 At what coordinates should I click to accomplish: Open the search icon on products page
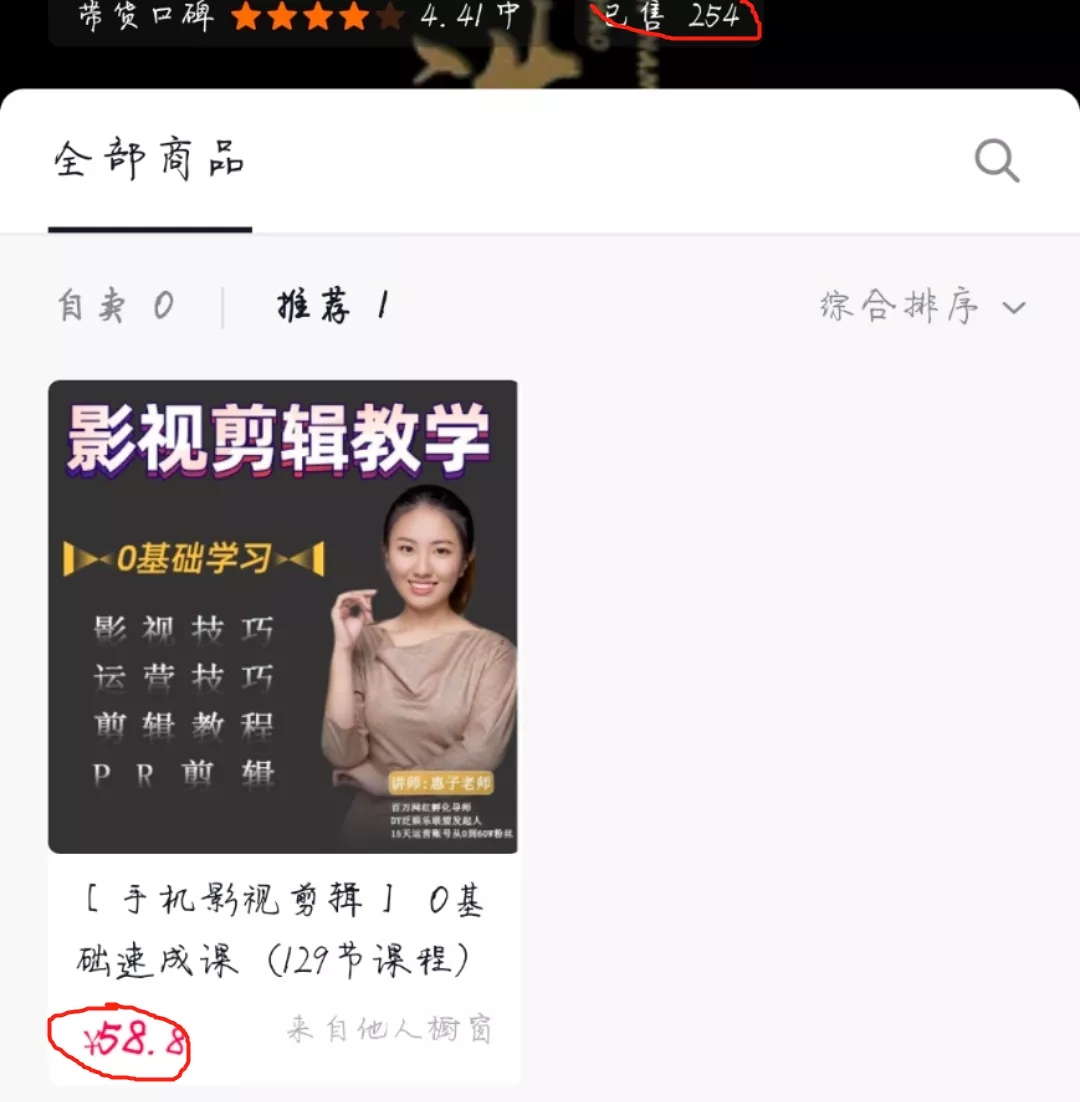coord(995,160)
